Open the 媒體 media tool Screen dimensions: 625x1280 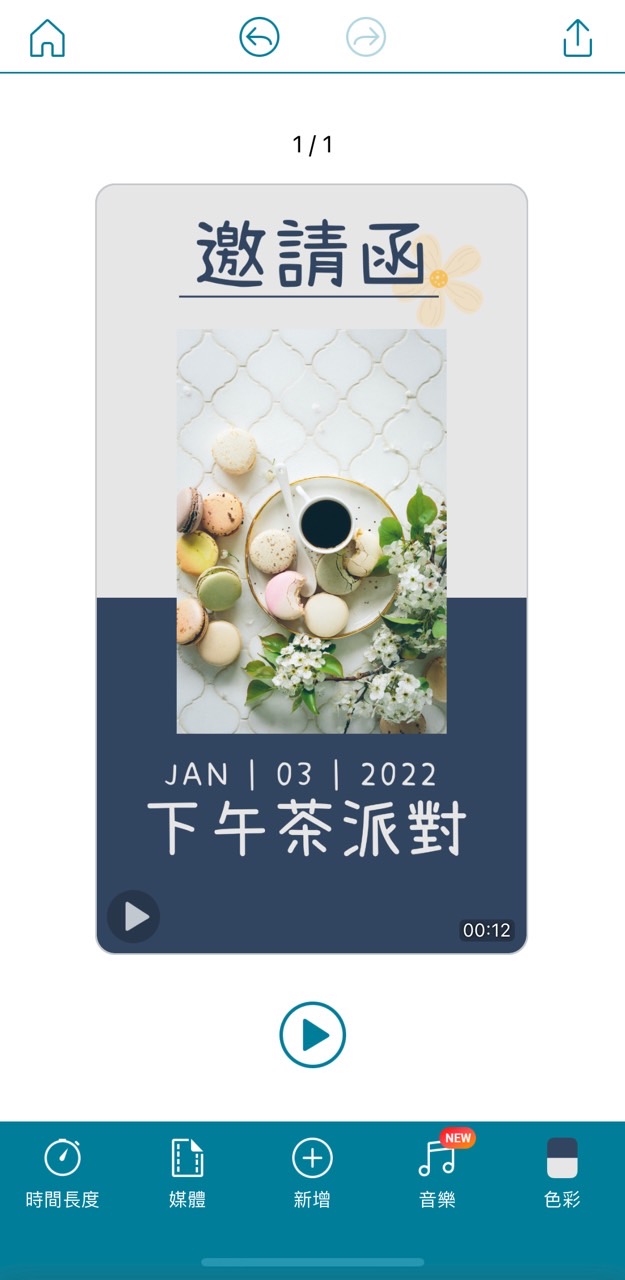187,1172
